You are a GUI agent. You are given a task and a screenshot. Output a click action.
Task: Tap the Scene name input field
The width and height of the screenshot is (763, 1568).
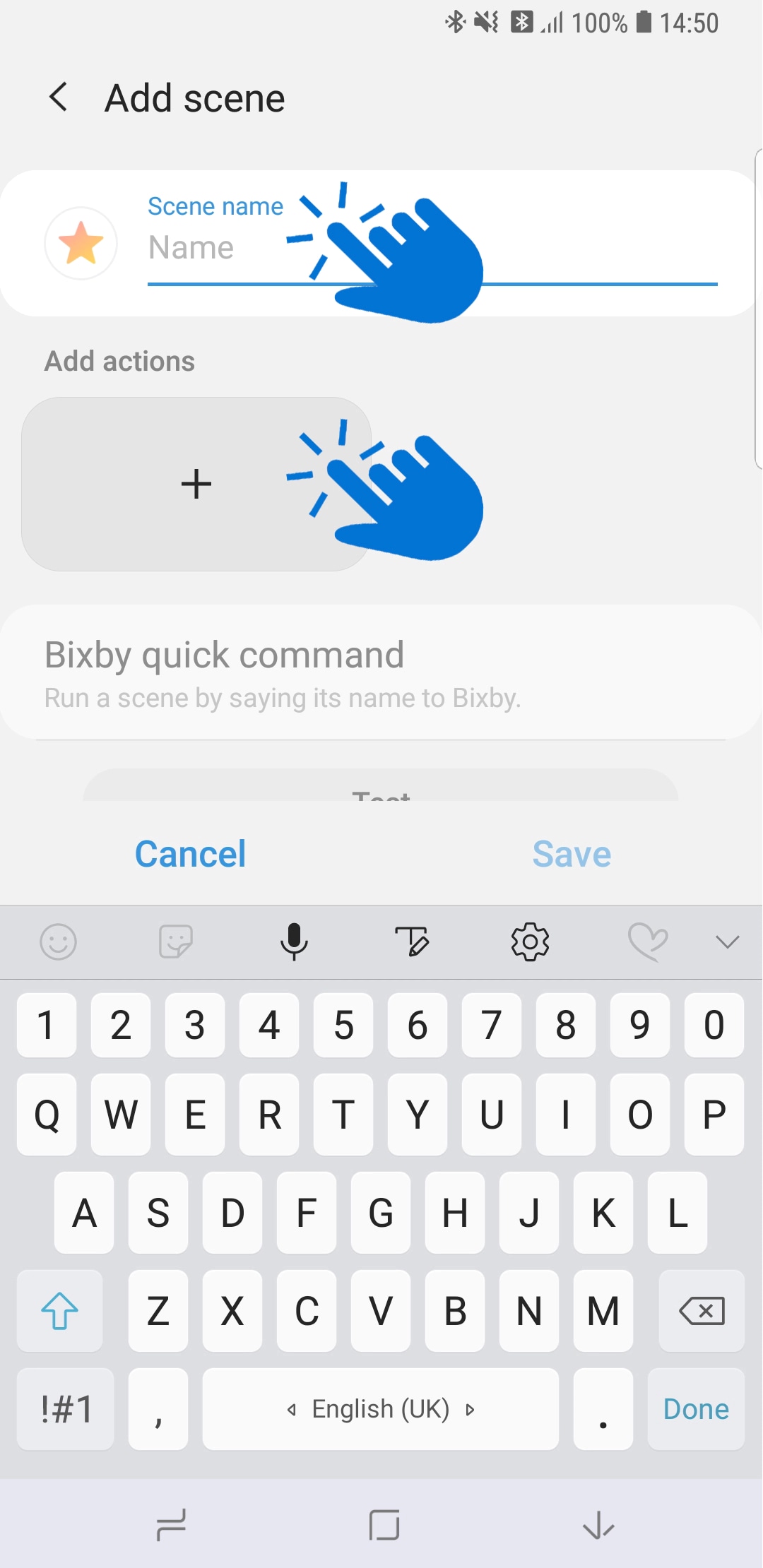coord(432,248)
